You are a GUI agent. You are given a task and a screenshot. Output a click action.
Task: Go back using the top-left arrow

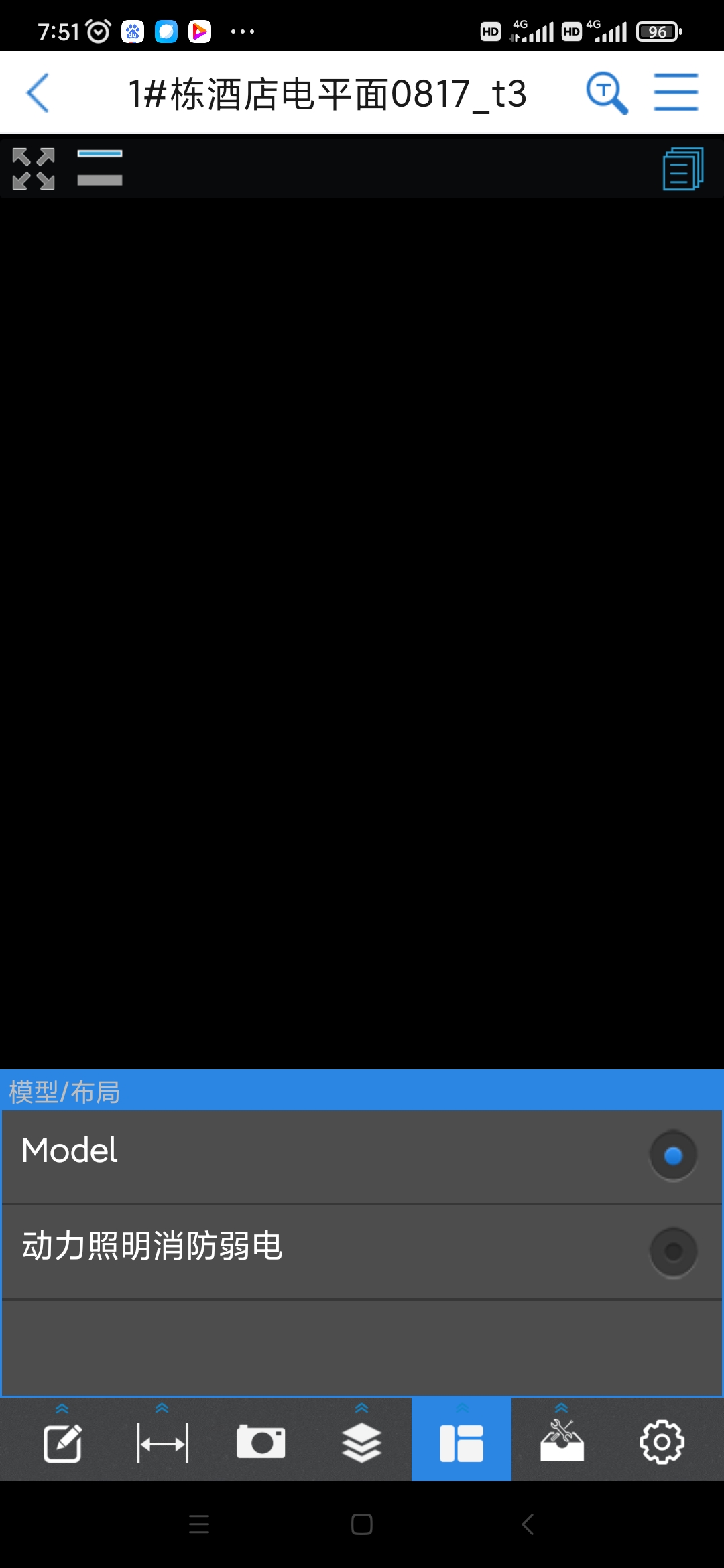[38, 93]
